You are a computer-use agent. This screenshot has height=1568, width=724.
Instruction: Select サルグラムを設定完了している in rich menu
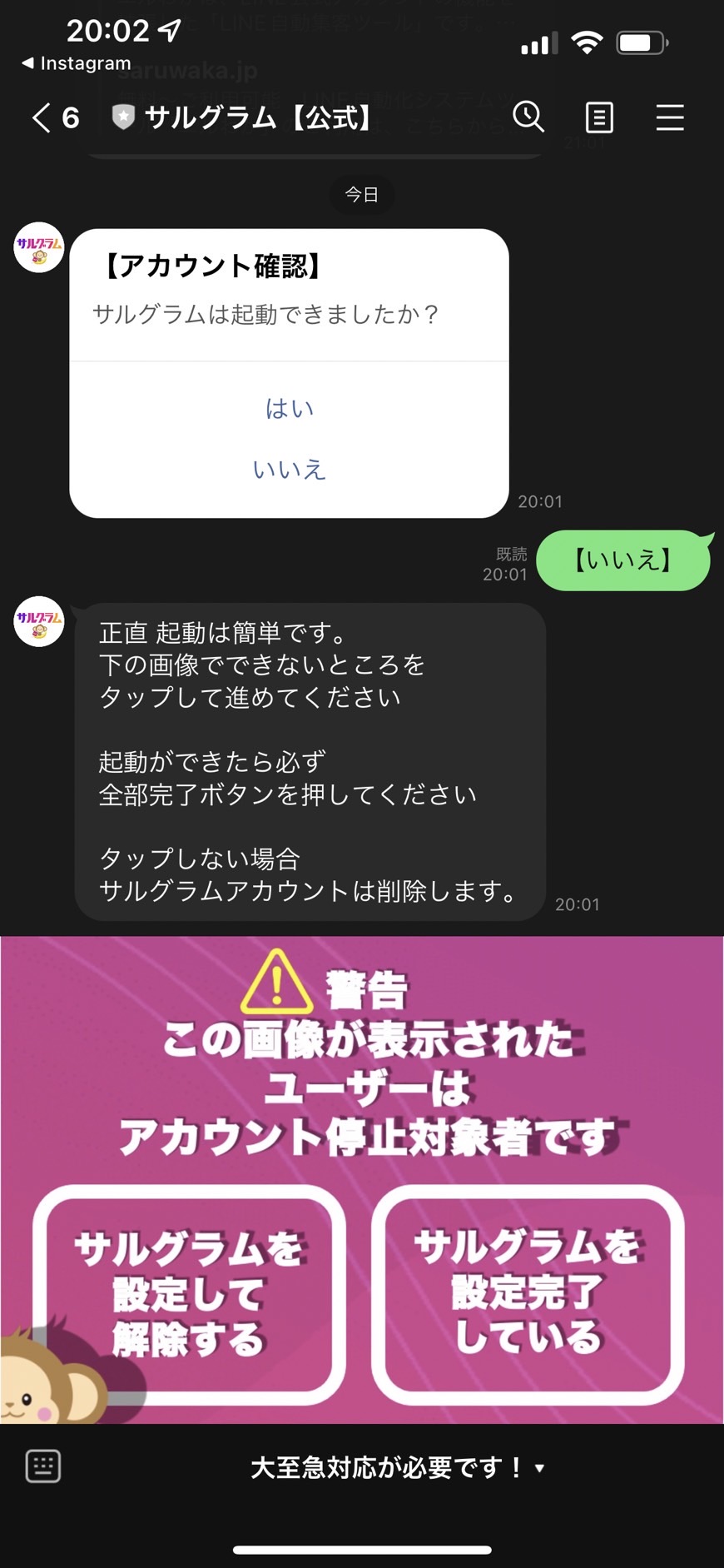[x=528, y=1293]
